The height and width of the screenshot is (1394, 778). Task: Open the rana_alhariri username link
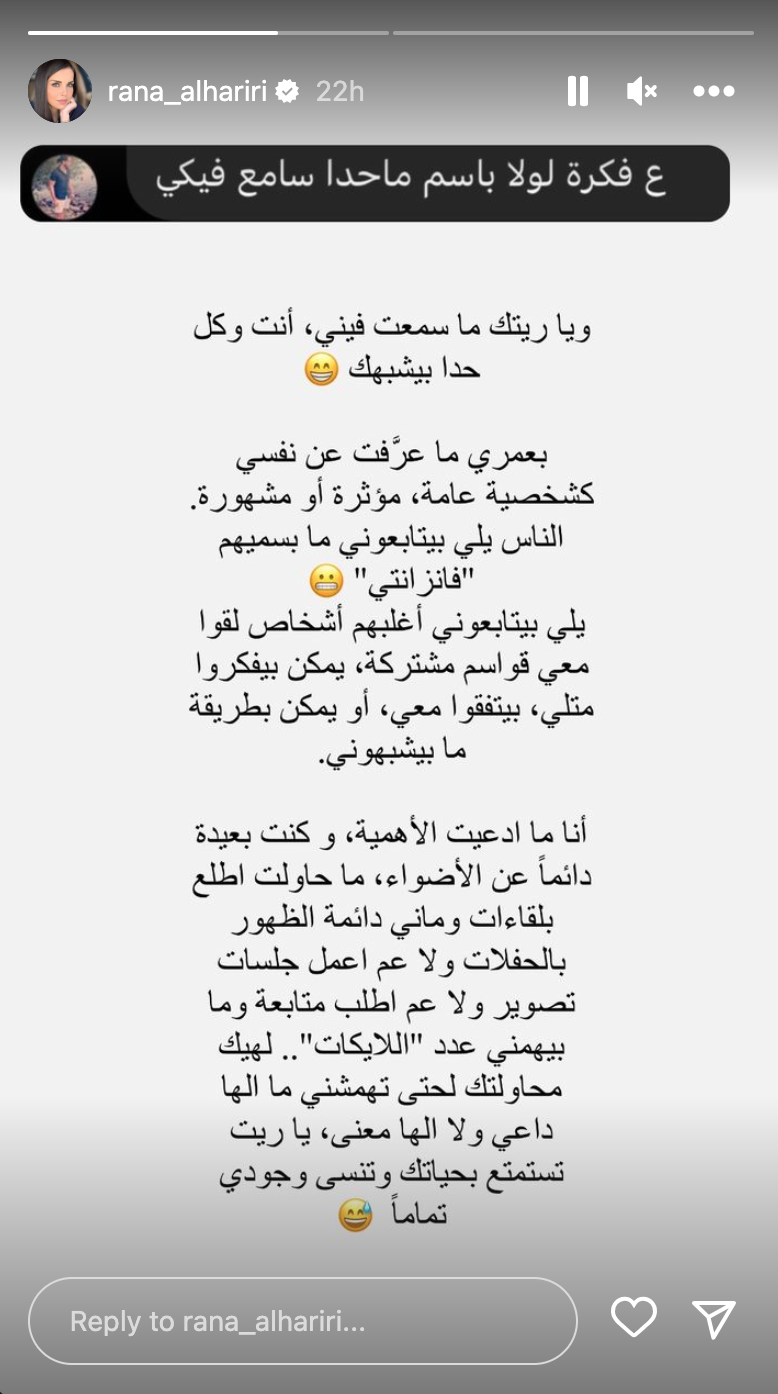click(x=189, y=91)
